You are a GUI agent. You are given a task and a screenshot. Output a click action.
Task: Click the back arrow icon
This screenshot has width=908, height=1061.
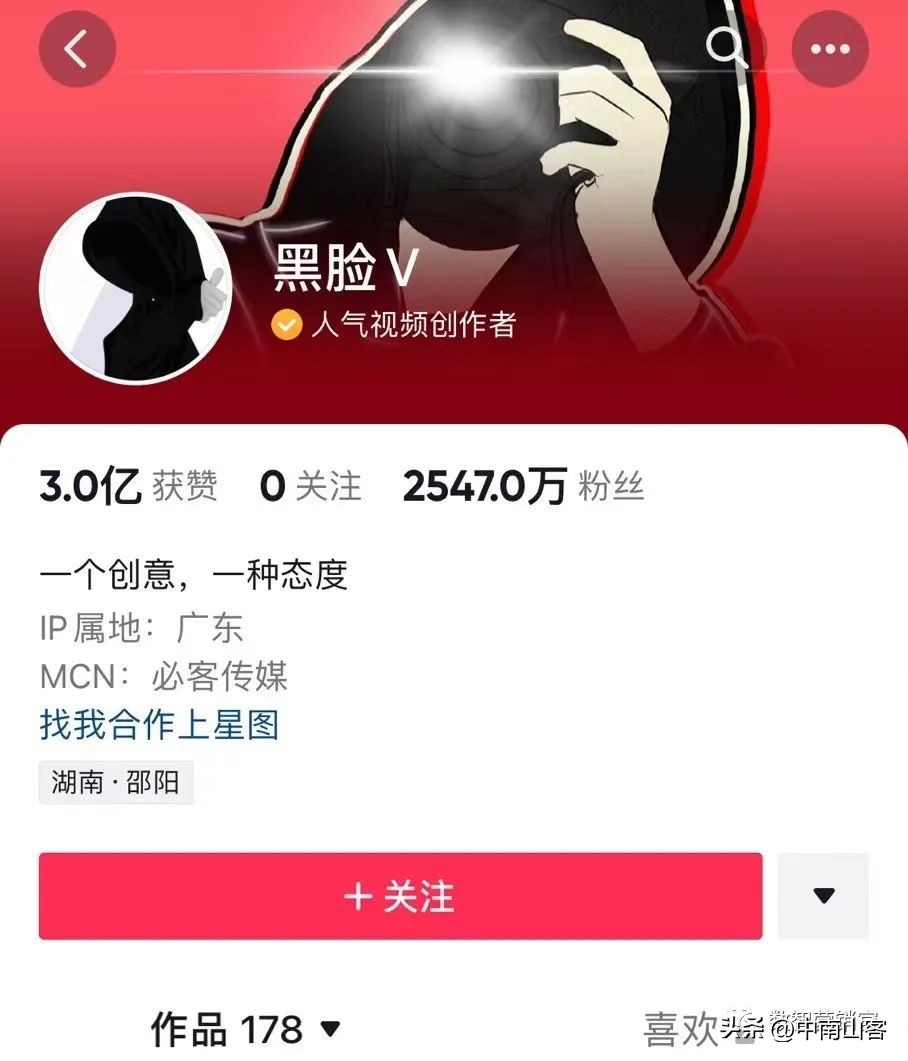click(x=77, y=47)
